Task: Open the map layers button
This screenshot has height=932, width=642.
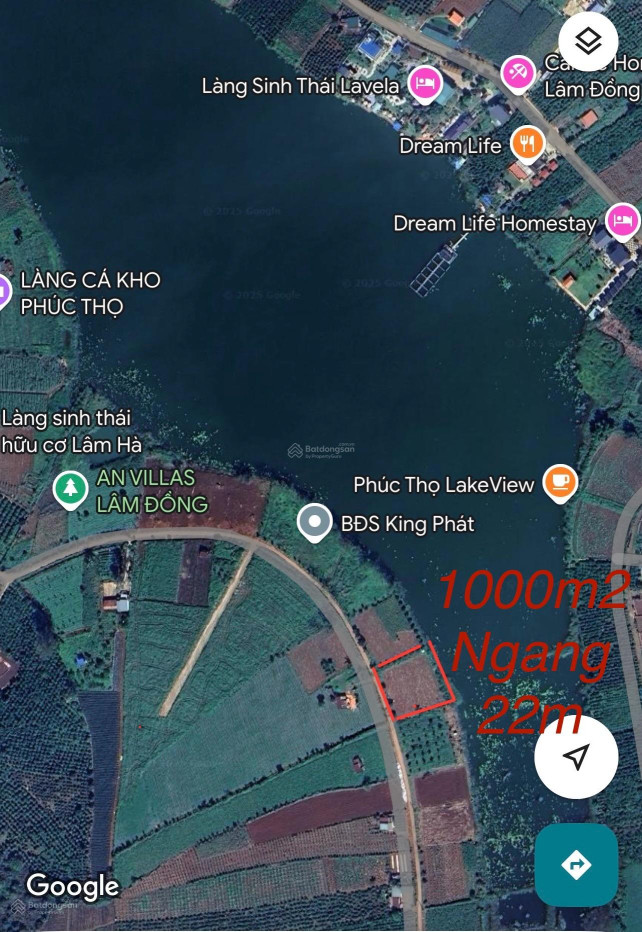Action: [588, 41]
